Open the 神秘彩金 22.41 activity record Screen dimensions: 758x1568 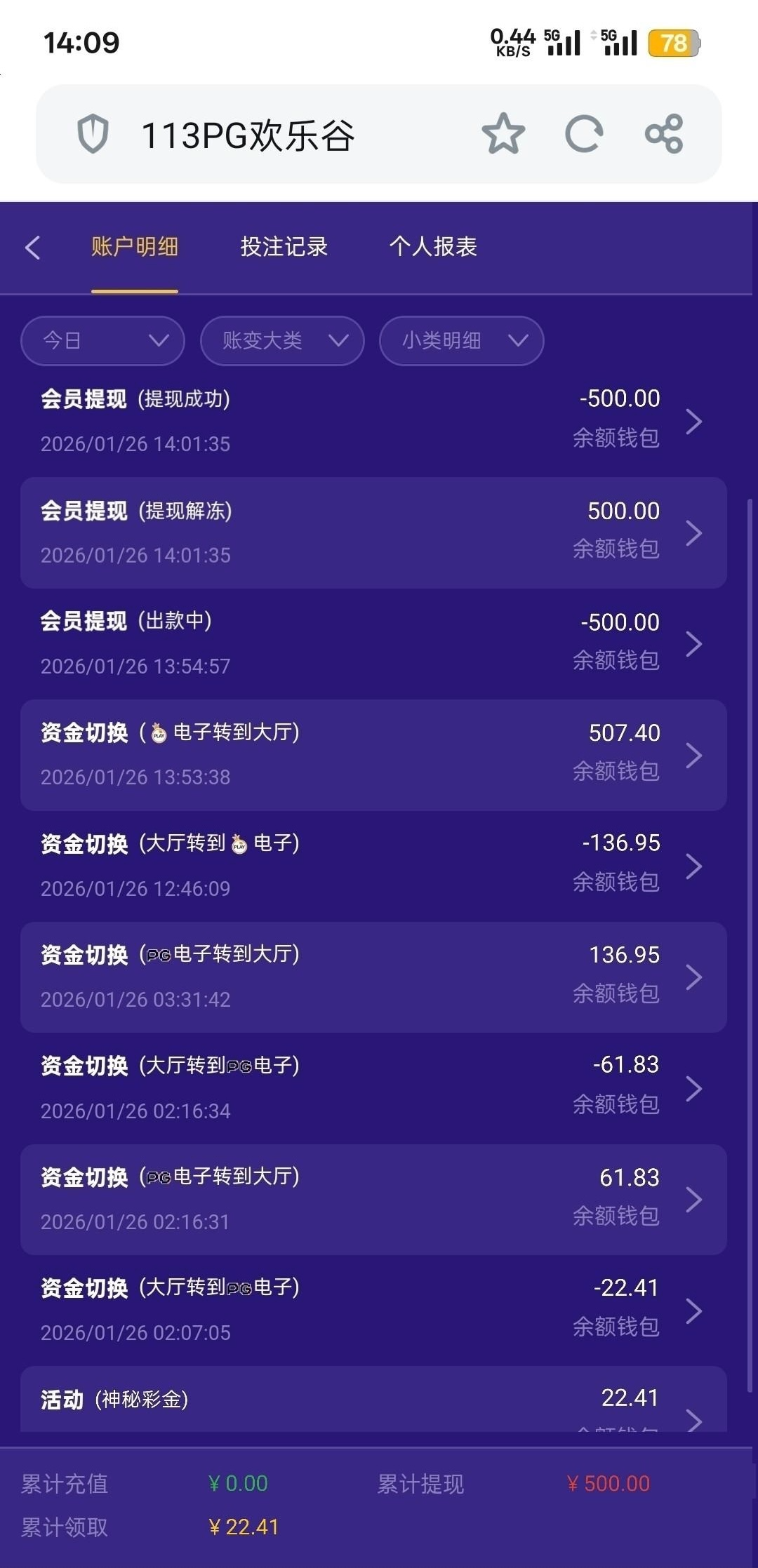[373, 1400]
